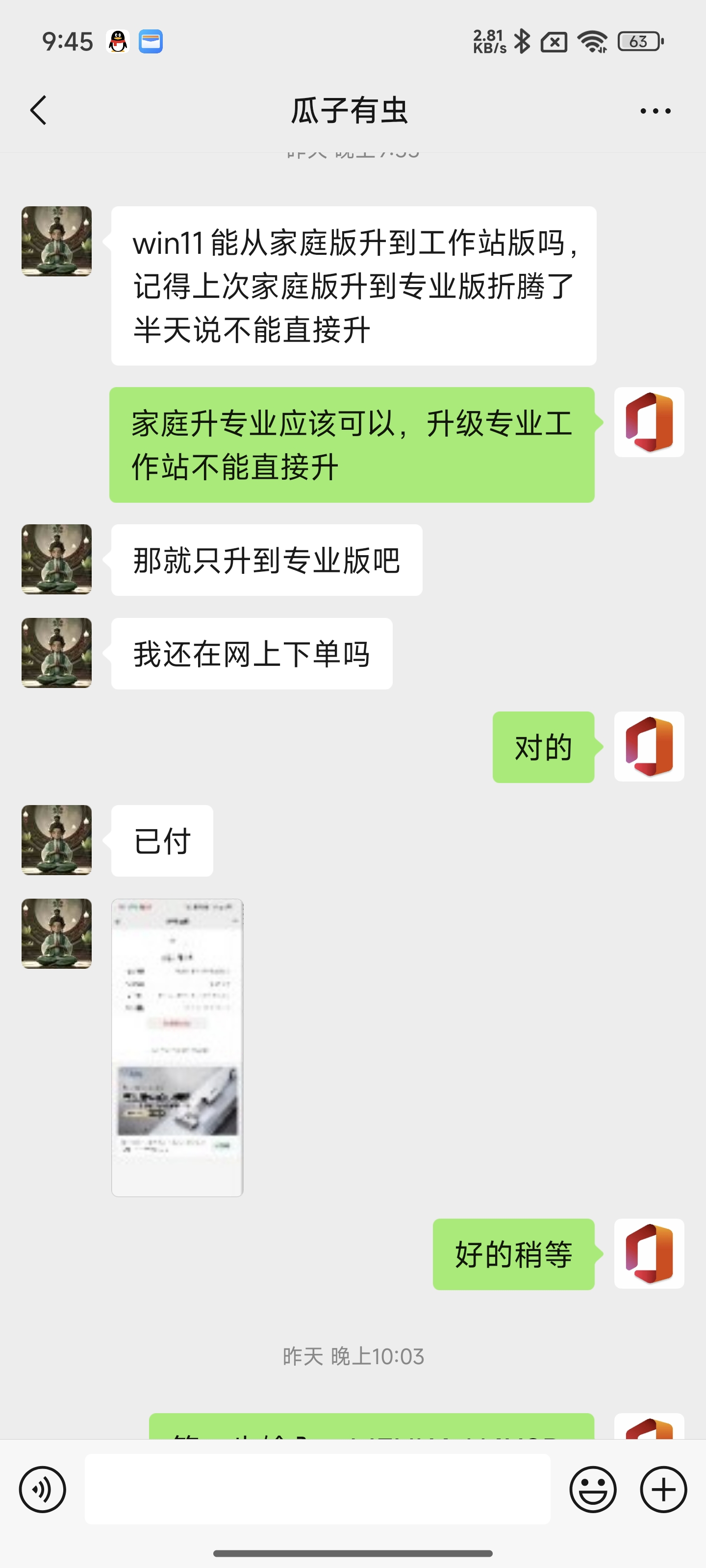Open the emoji sticker panel
This screenshot has width=706, height=1568.
tap(592, 1490)
